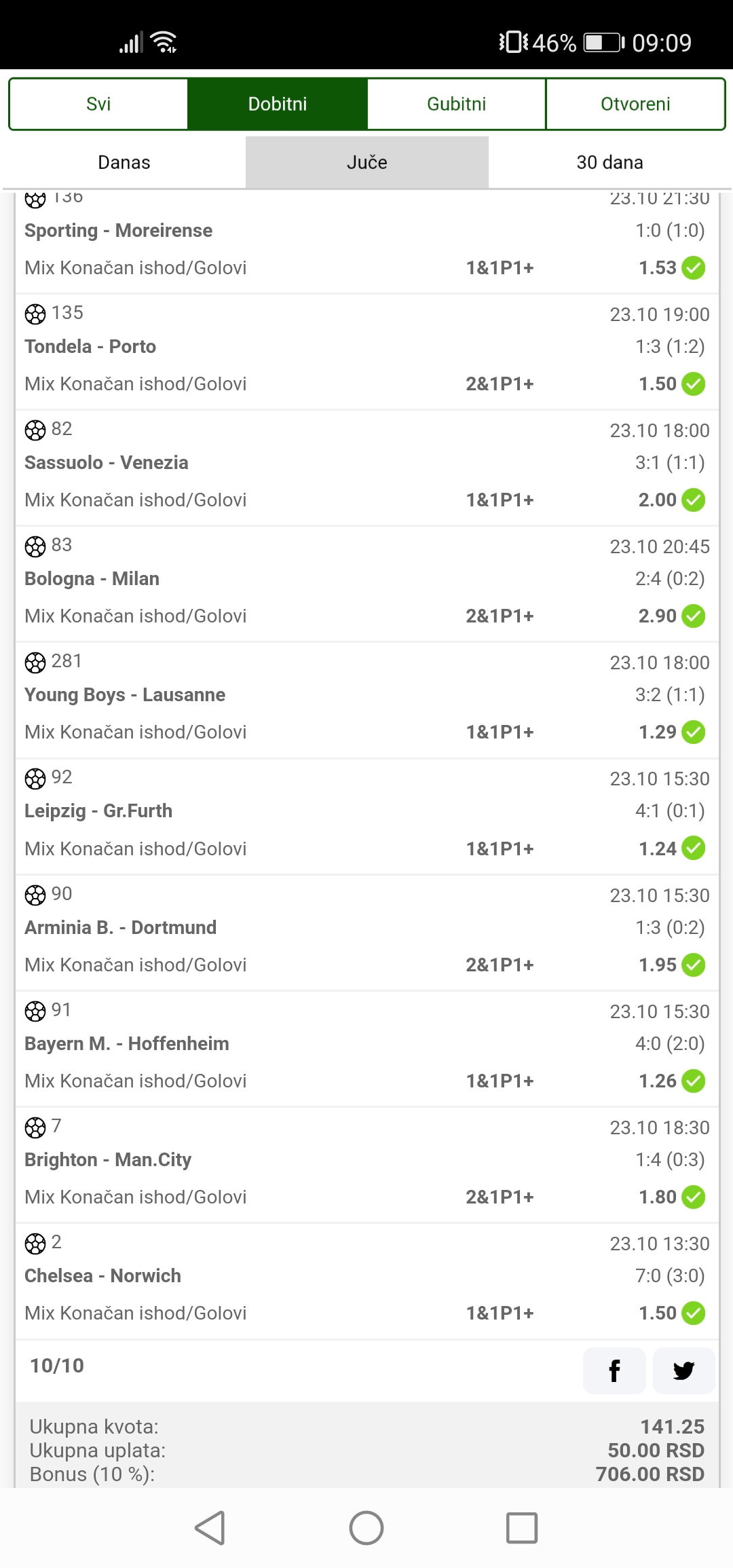
Task: Share the ticket on Twitter
Action: click(683, 1370)
